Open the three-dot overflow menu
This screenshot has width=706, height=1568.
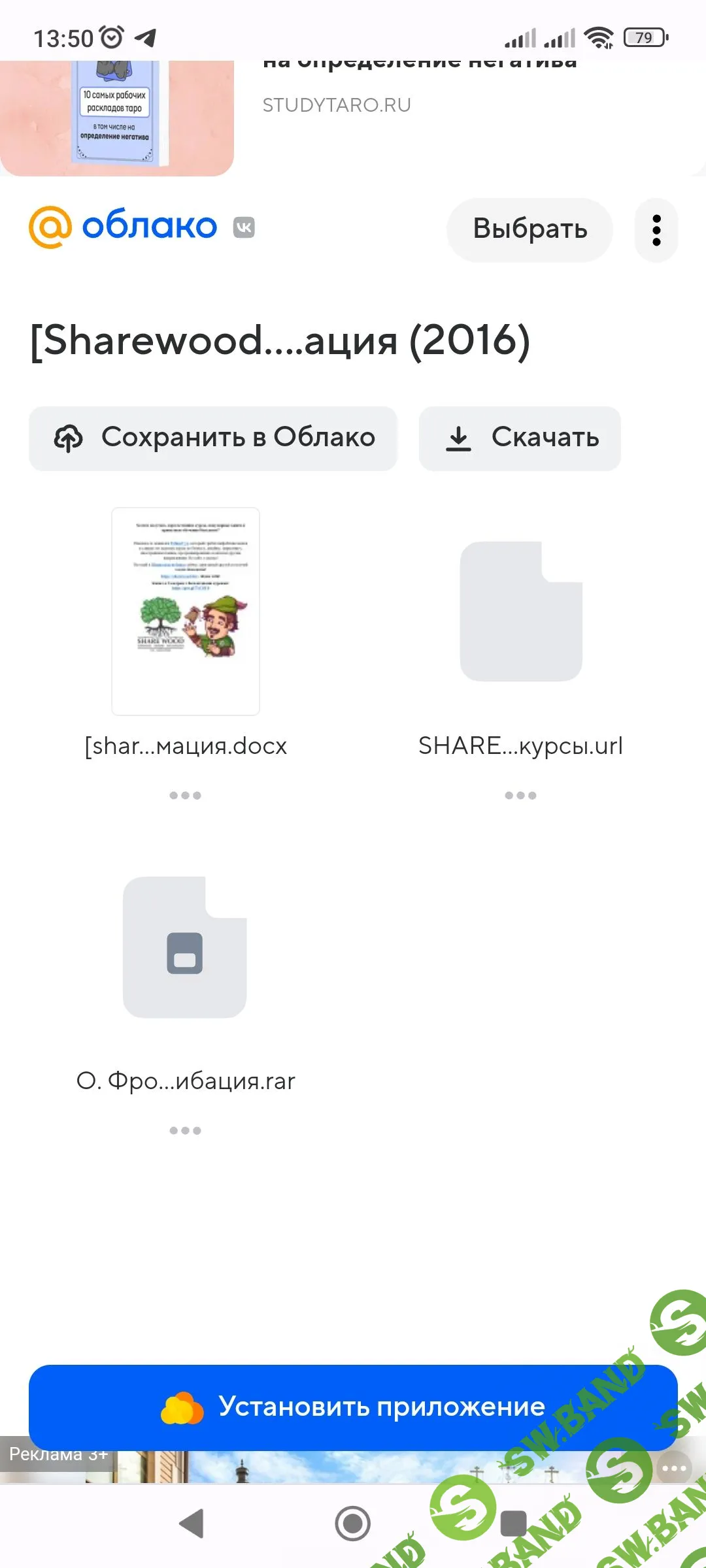pos(656,230)
